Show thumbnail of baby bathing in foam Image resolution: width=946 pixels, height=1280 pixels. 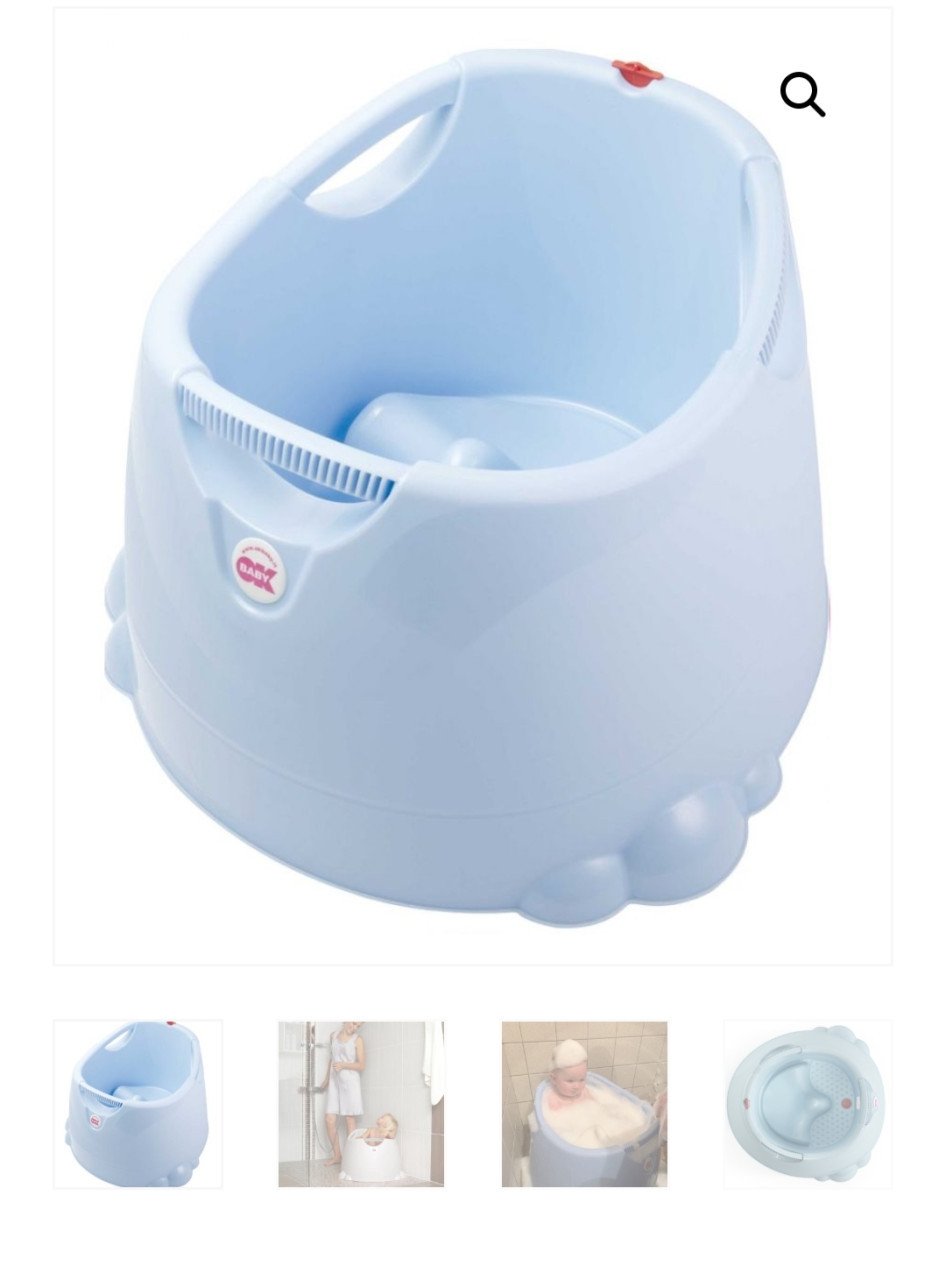pos(584,1104)
